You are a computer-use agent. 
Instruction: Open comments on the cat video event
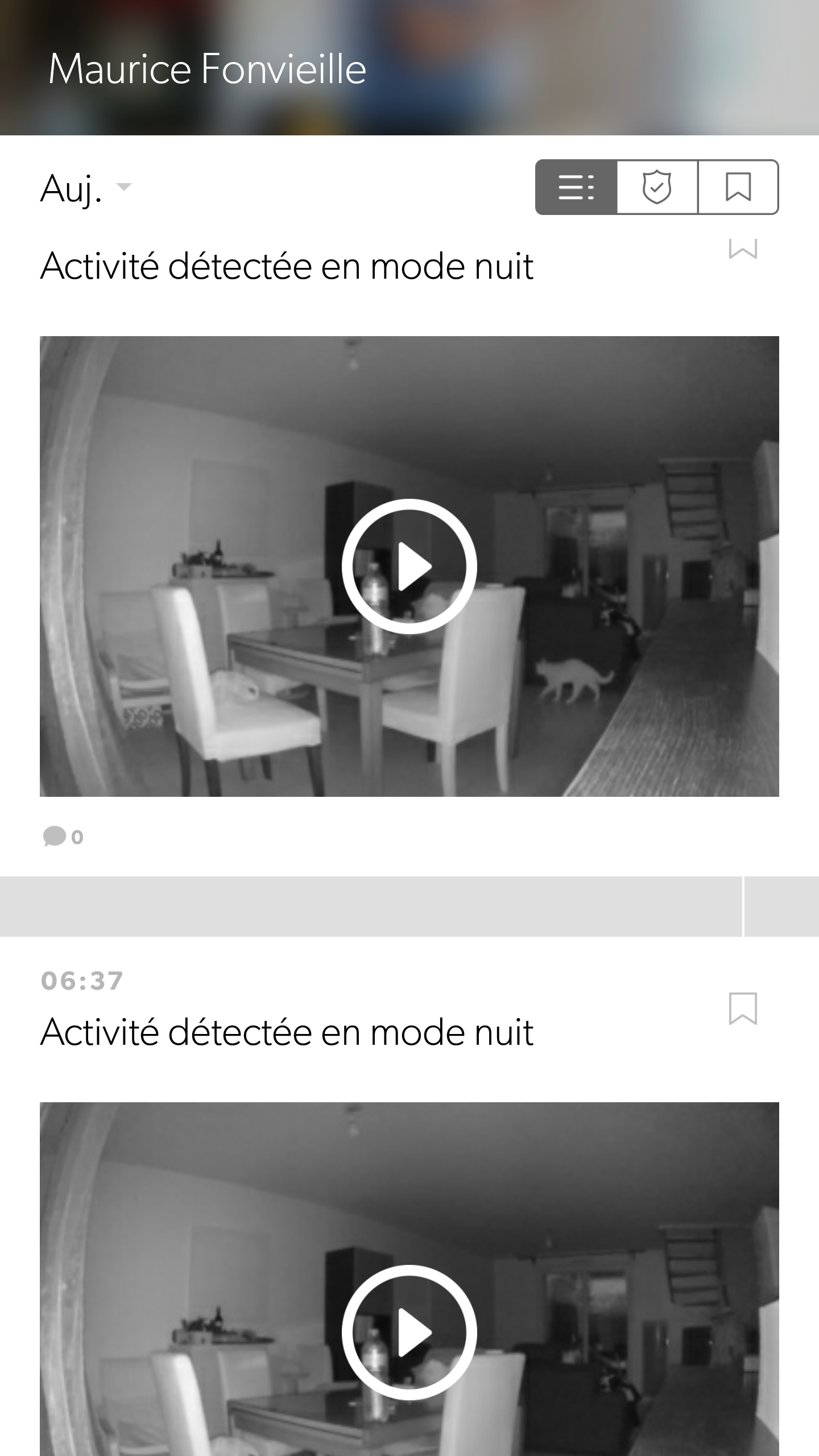63,837
